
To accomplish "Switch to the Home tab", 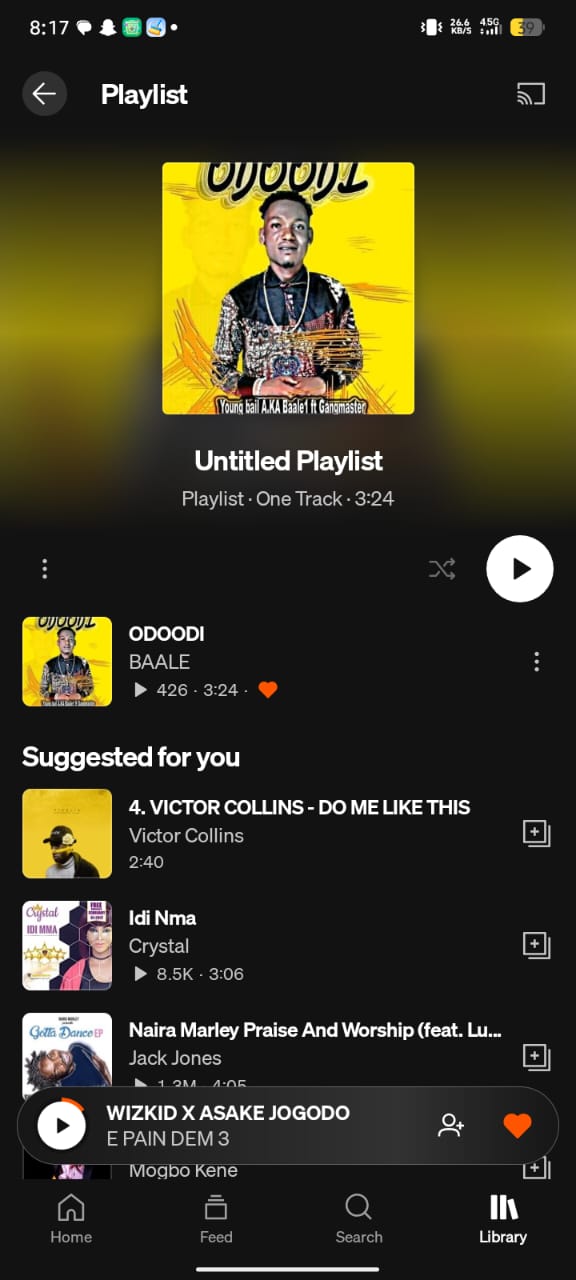I will click(71, 1219).
